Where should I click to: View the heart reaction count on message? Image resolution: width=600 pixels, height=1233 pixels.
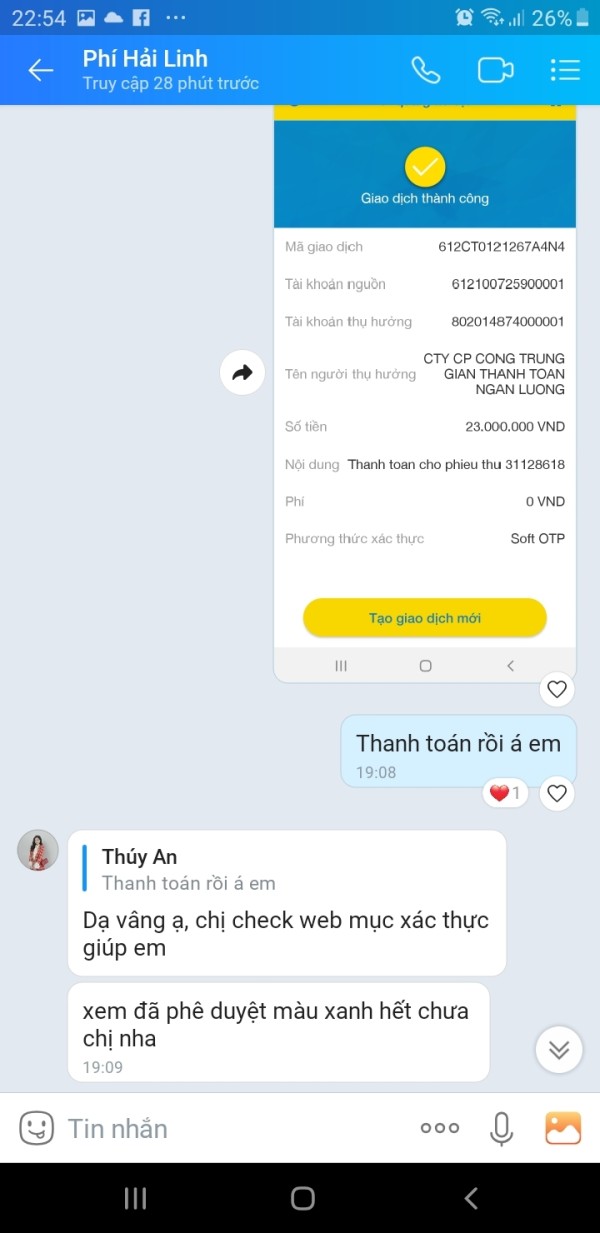click(505, 793)
